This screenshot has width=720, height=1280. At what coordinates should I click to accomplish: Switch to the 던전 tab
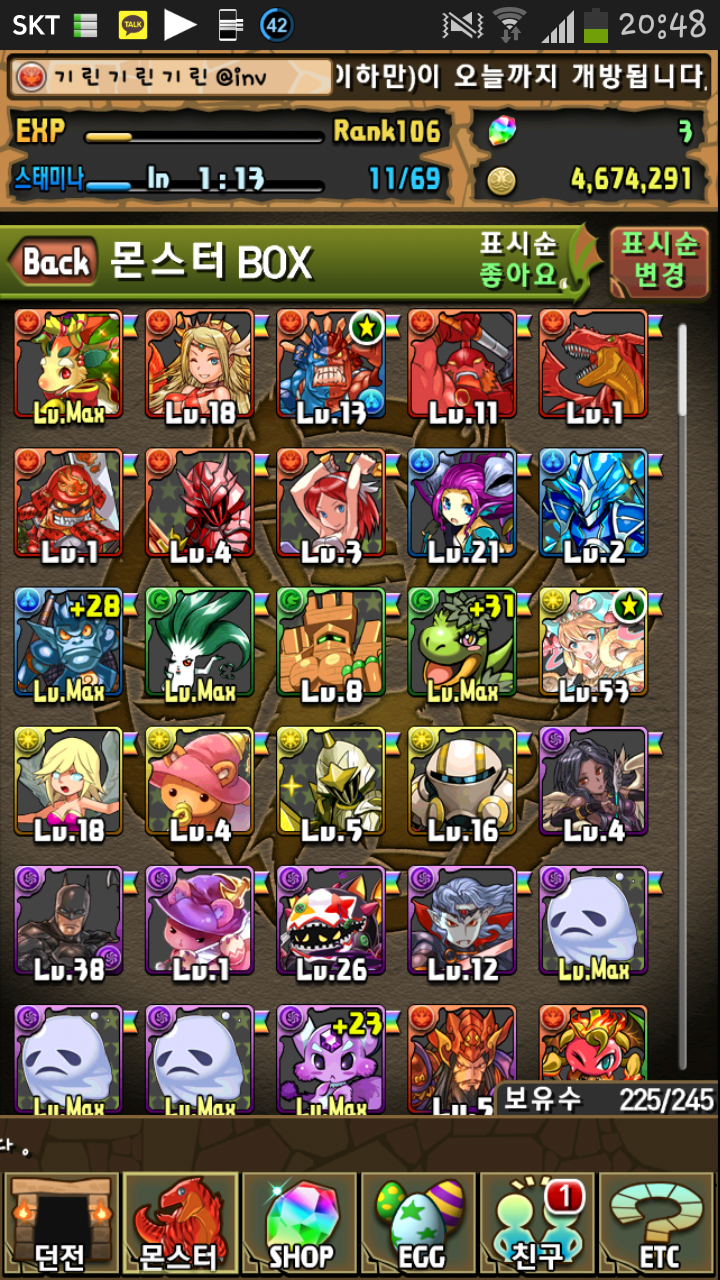pyautogui.click(x=60, y=1225)
